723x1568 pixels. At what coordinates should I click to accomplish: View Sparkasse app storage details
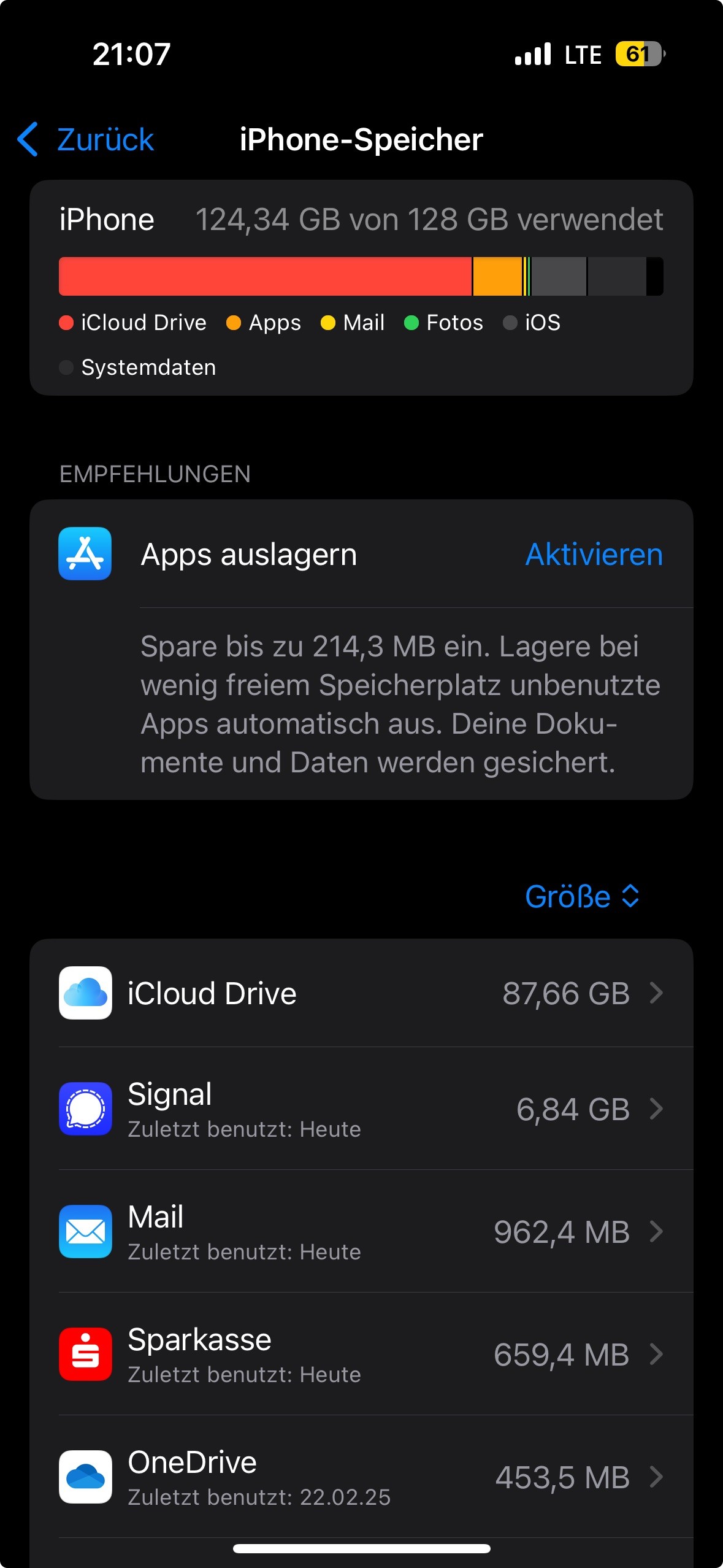[x=361, y=1355]
